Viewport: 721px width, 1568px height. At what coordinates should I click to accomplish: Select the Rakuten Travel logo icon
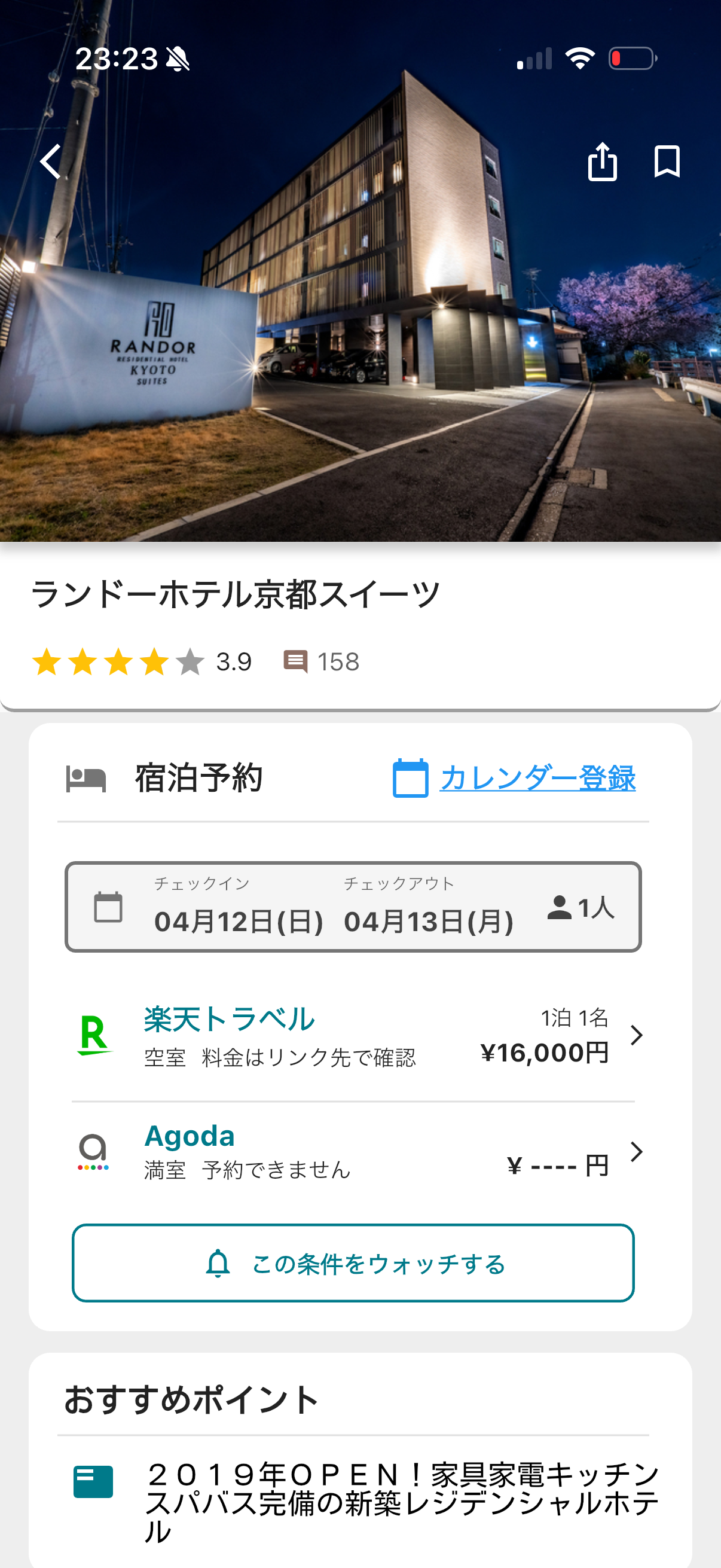(95, 1035)
